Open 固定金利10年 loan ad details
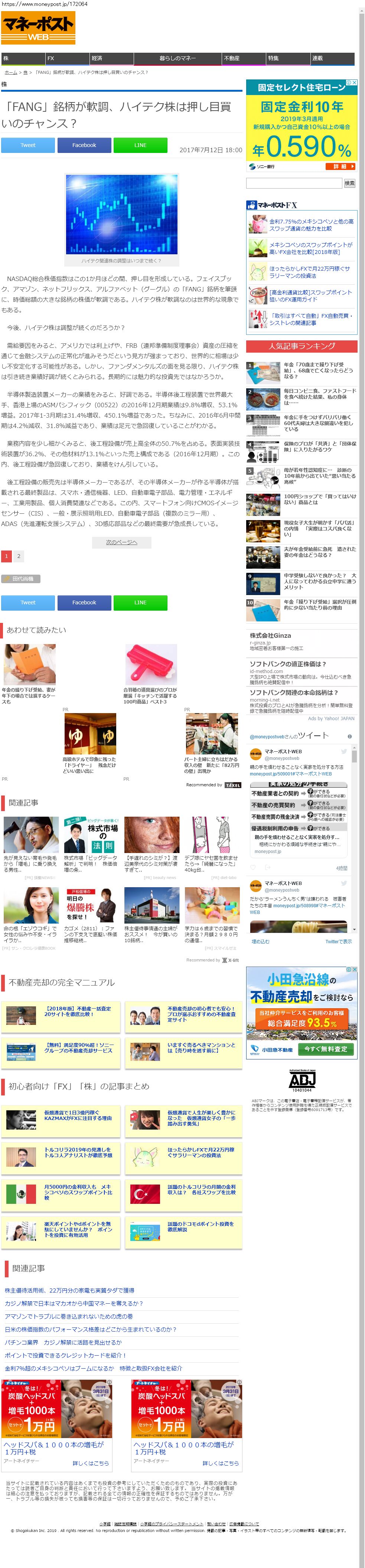365x1568 pixels. click(x=340, y=166)
